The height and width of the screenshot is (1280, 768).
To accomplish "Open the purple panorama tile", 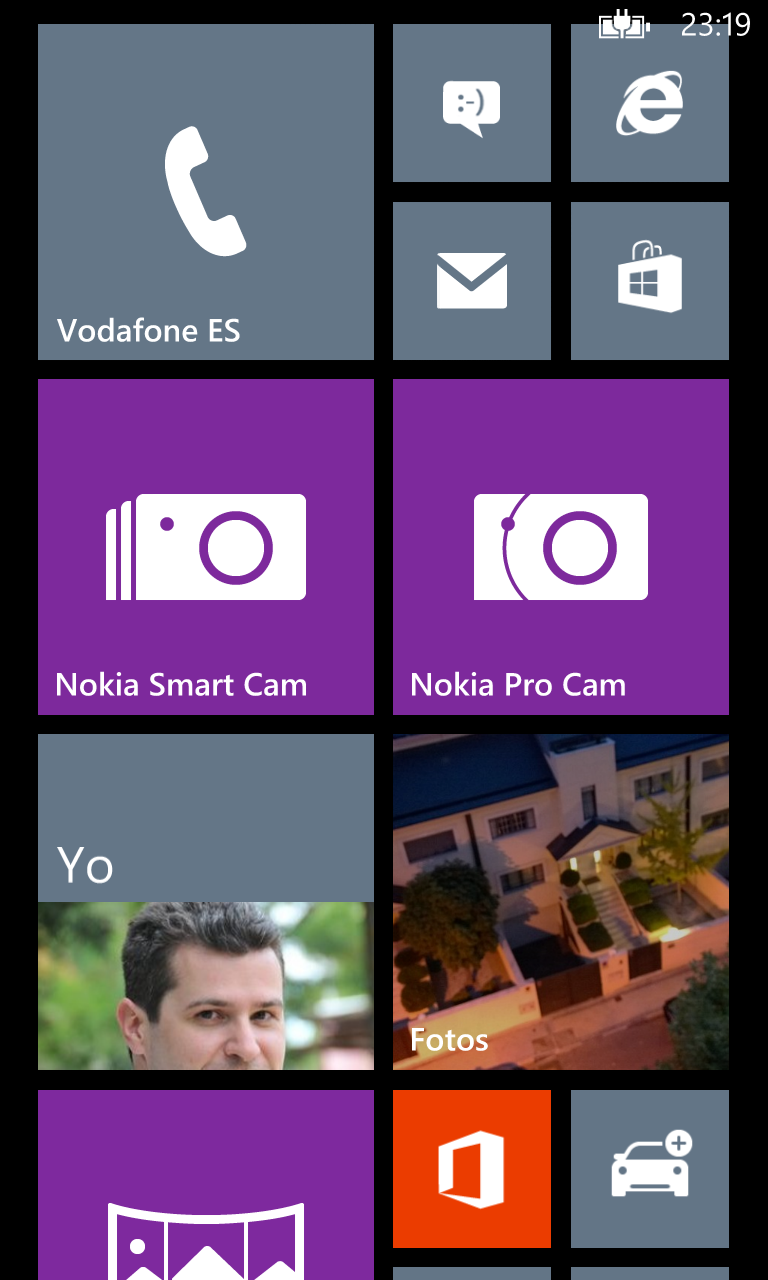I will (x=205, y=1190).
